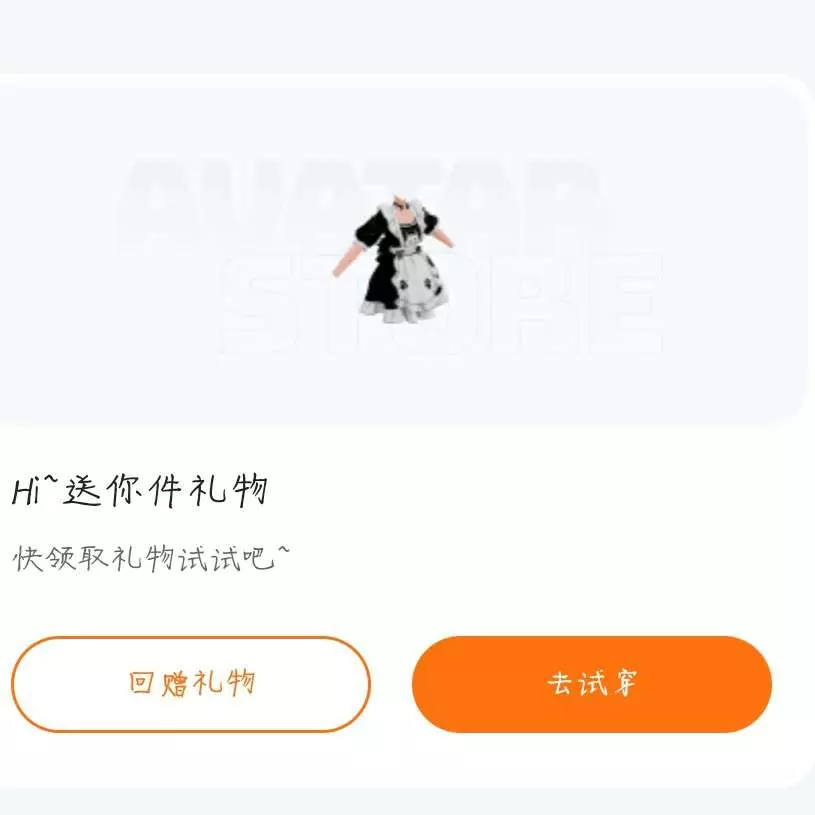Tap 去试穿 to try on outfit
The image size is (815, 815).
click(591, 684)
